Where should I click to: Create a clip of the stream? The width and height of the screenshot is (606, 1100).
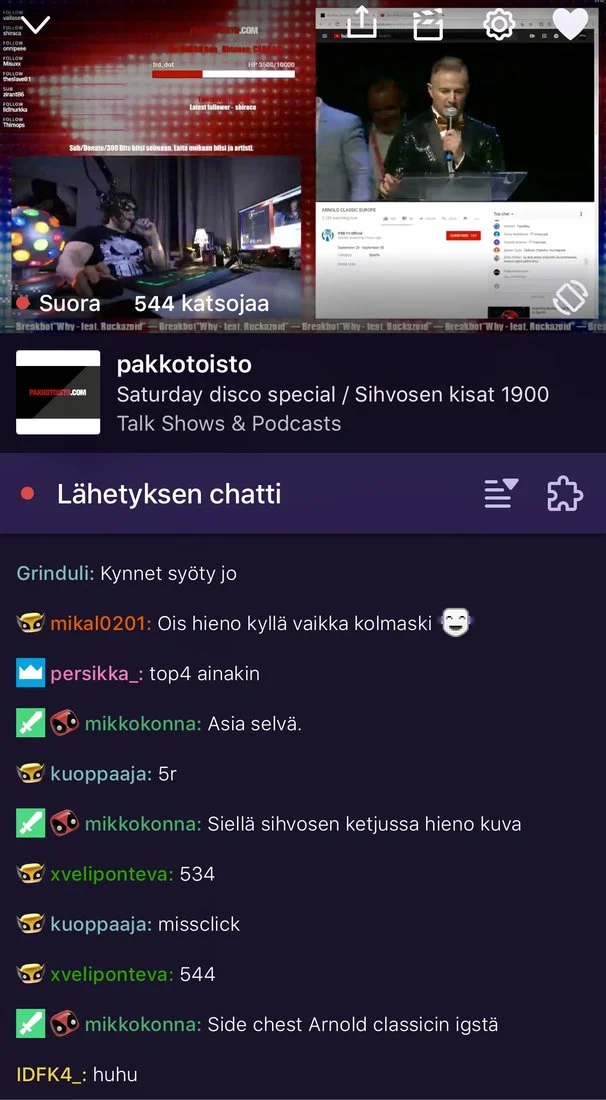pos(428,23)
